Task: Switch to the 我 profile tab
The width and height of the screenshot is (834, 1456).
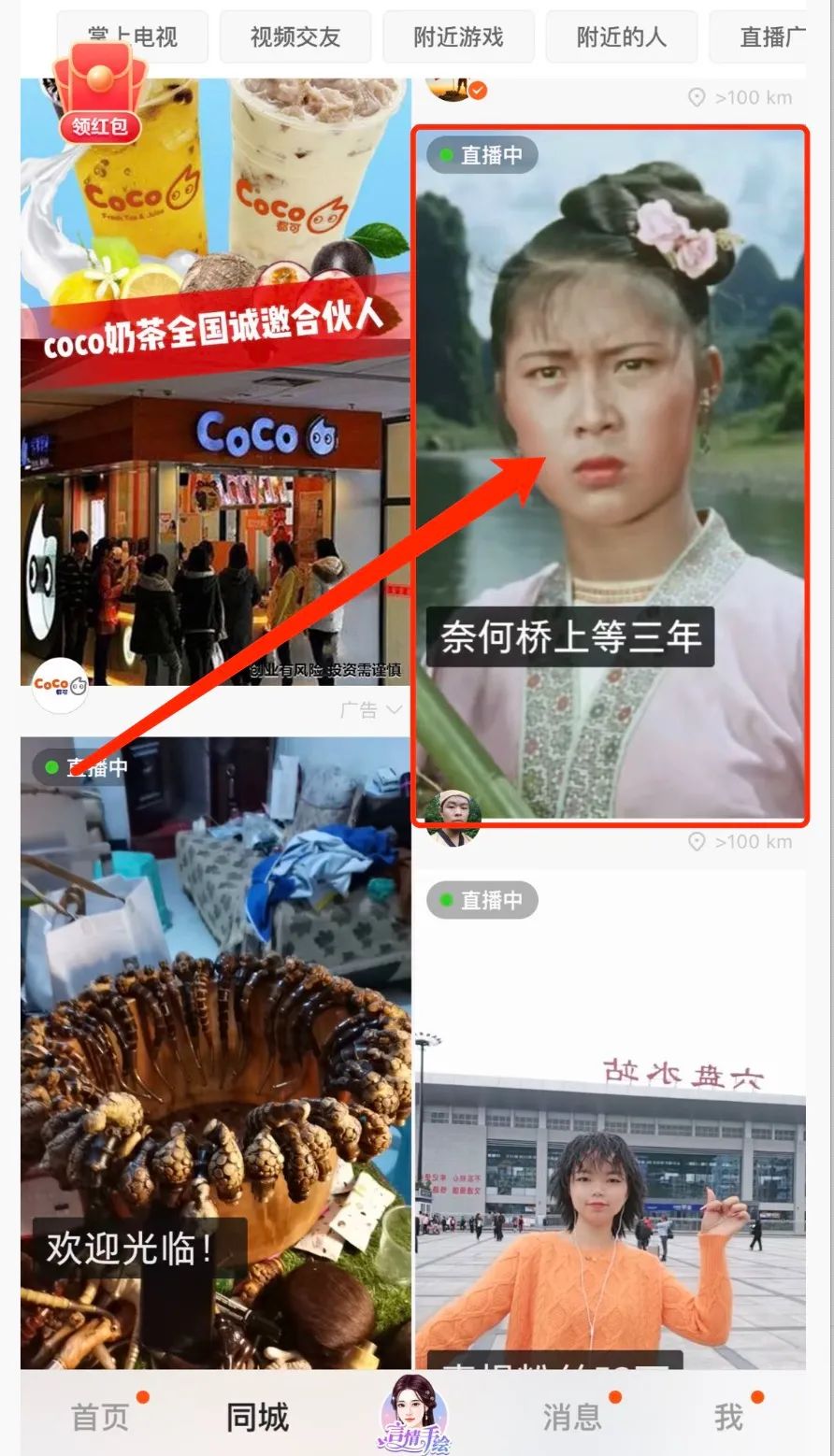Action: click(x=728, y=1417)
